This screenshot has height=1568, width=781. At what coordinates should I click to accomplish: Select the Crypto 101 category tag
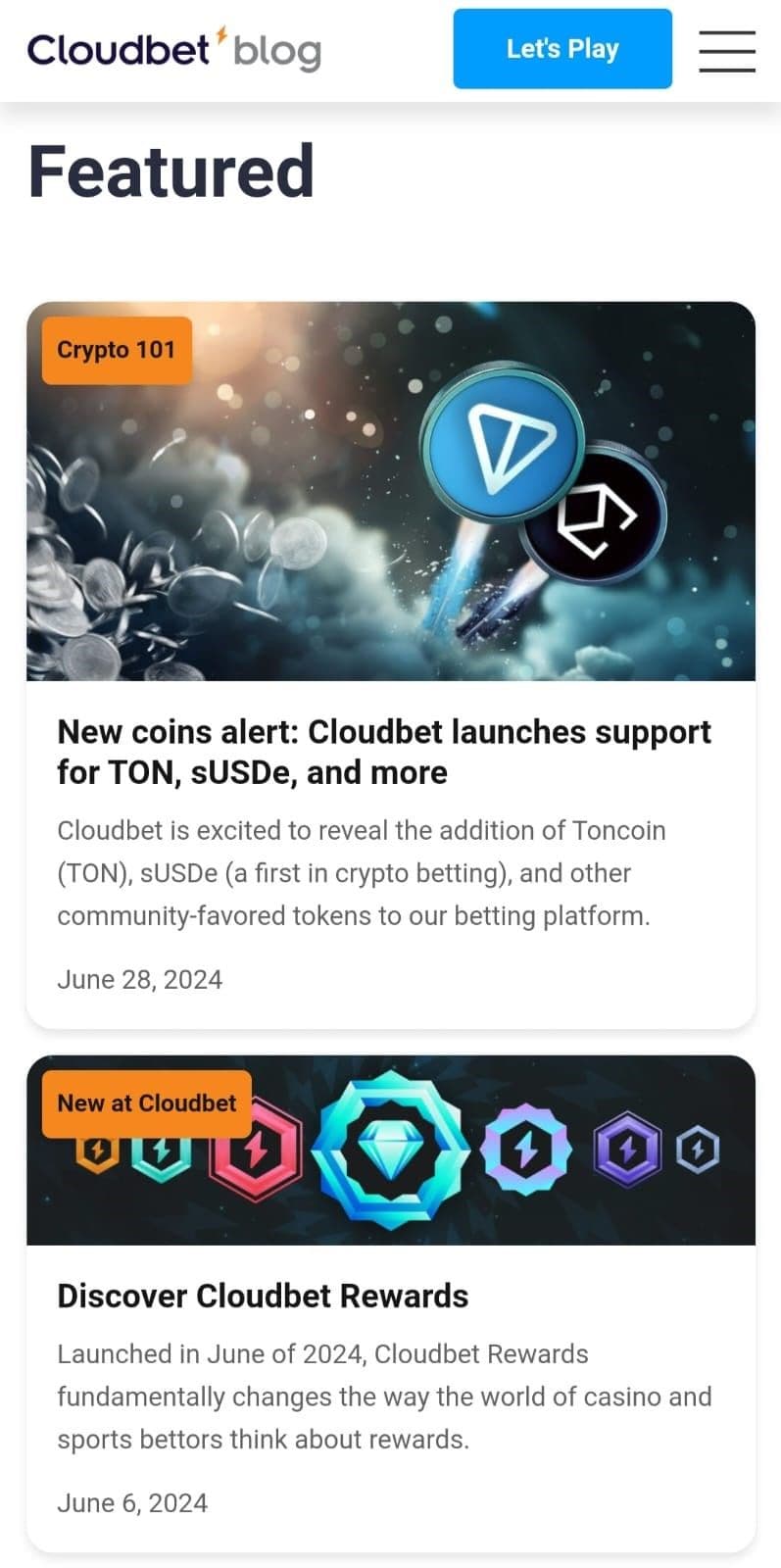(x=116, y=350)
